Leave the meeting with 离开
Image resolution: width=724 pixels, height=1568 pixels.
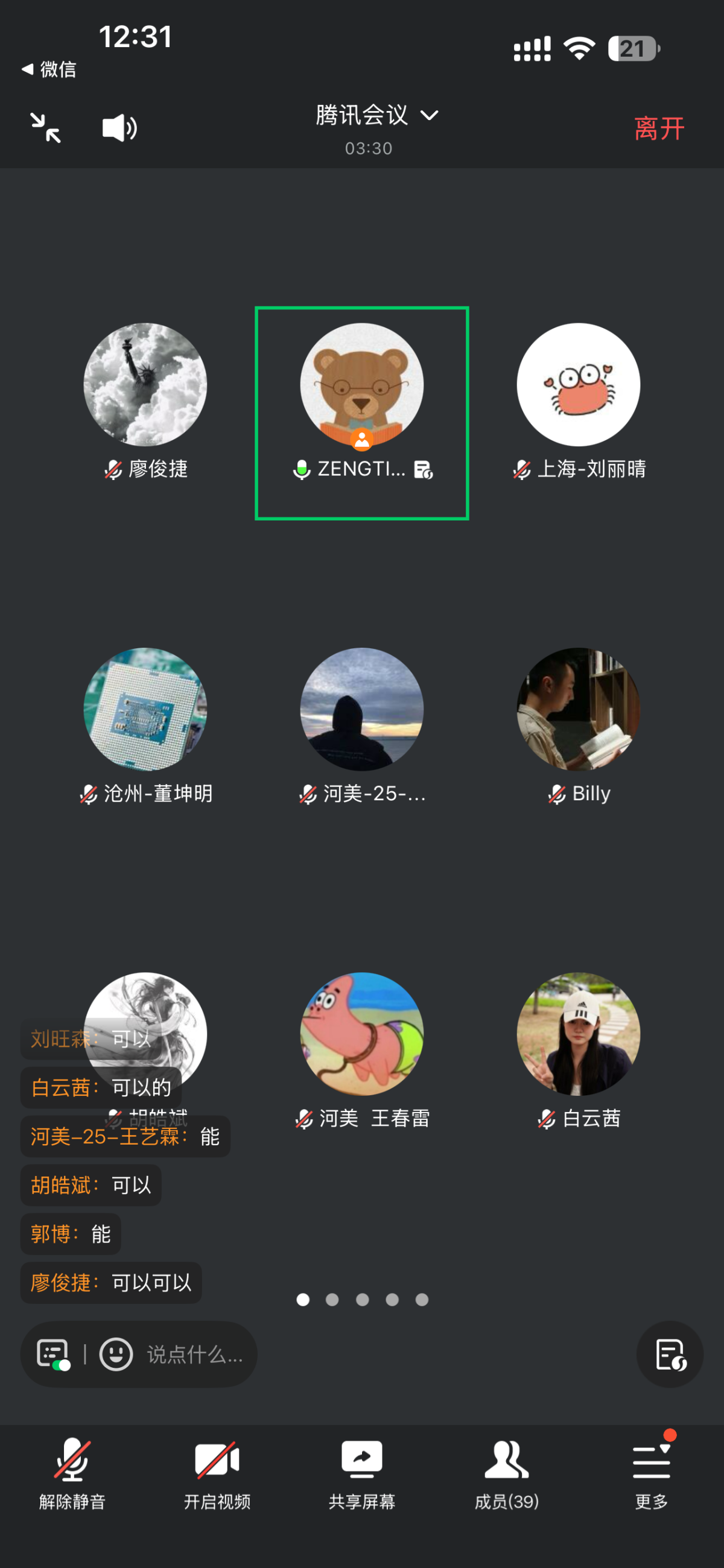pyautogui.click(x=659, y=128)
